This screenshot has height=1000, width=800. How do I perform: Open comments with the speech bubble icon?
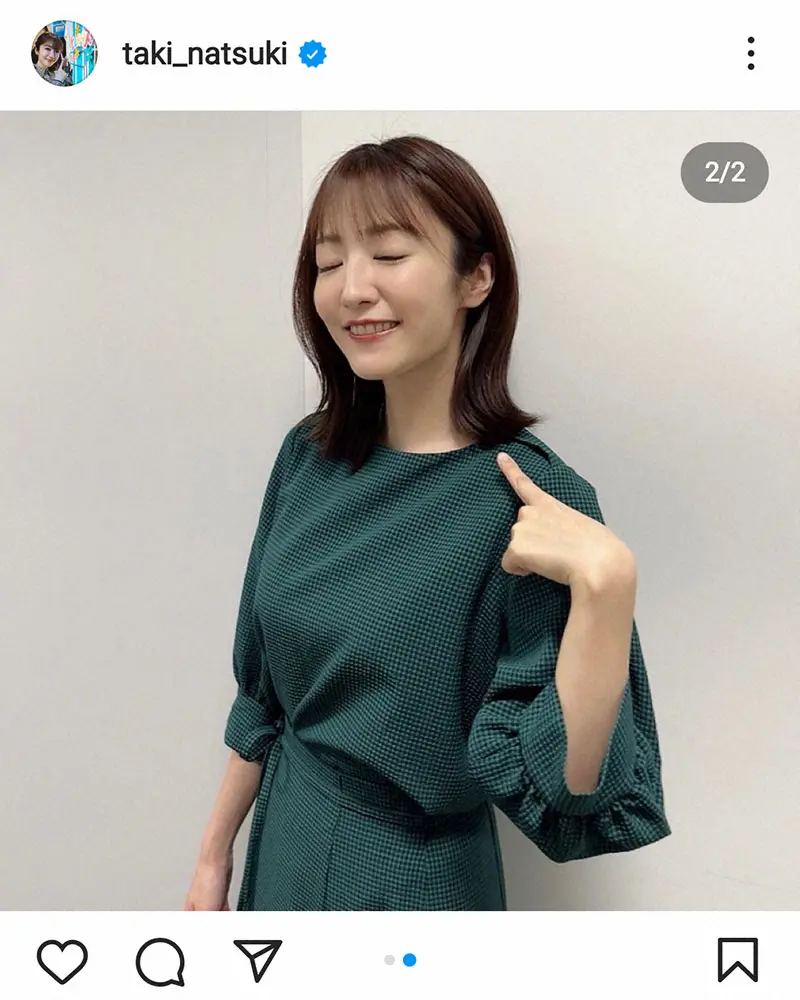pos(160,961)
